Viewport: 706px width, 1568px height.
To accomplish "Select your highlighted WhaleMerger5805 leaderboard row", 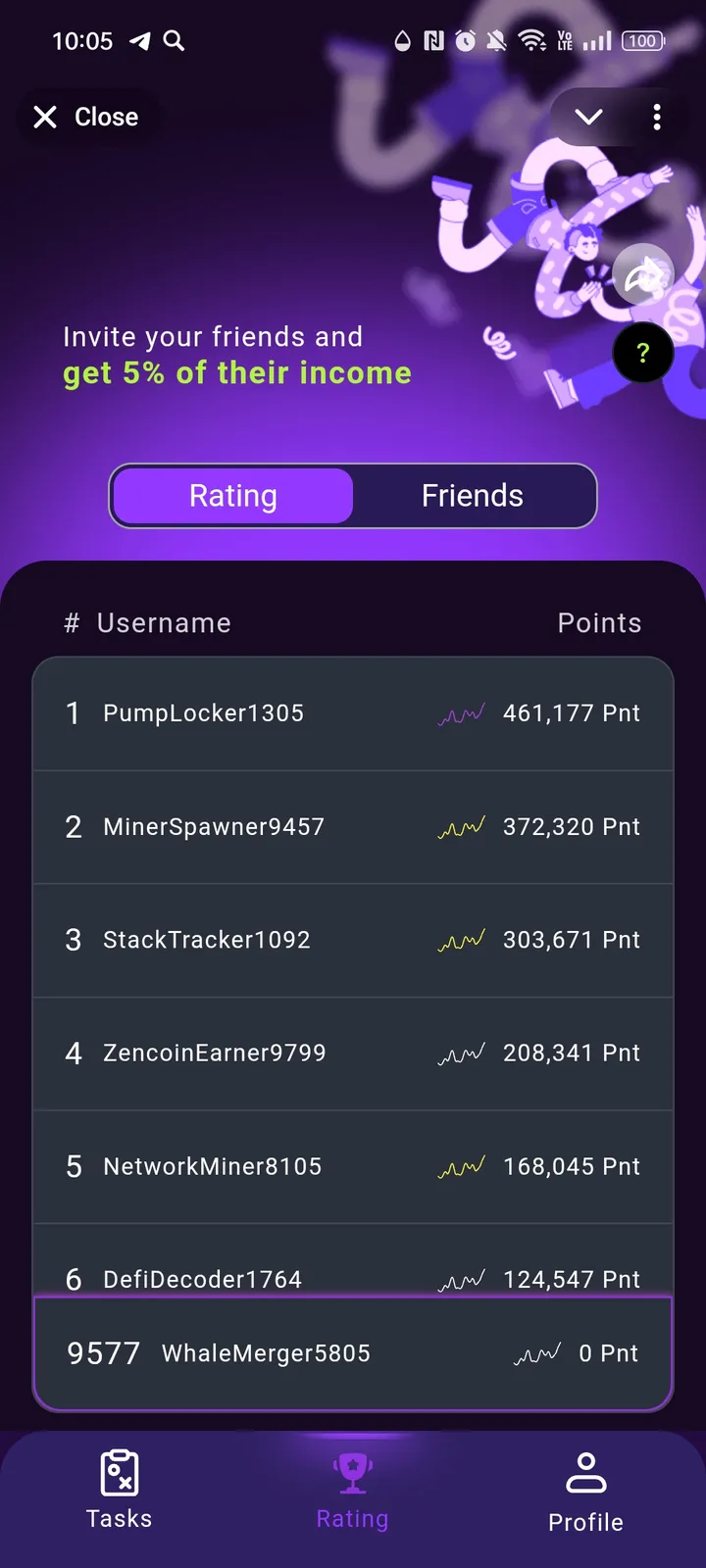I will (353, 1353).
